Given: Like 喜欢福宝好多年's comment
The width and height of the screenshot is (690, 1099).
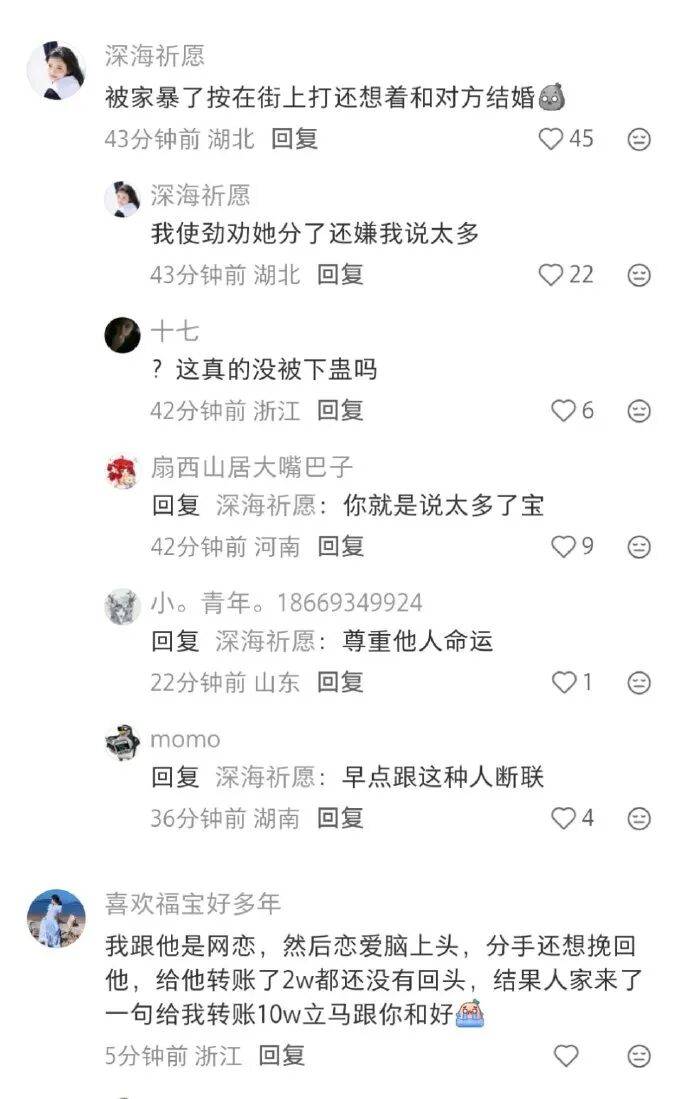Looking at the screenshot, I should coord(566,1055).
